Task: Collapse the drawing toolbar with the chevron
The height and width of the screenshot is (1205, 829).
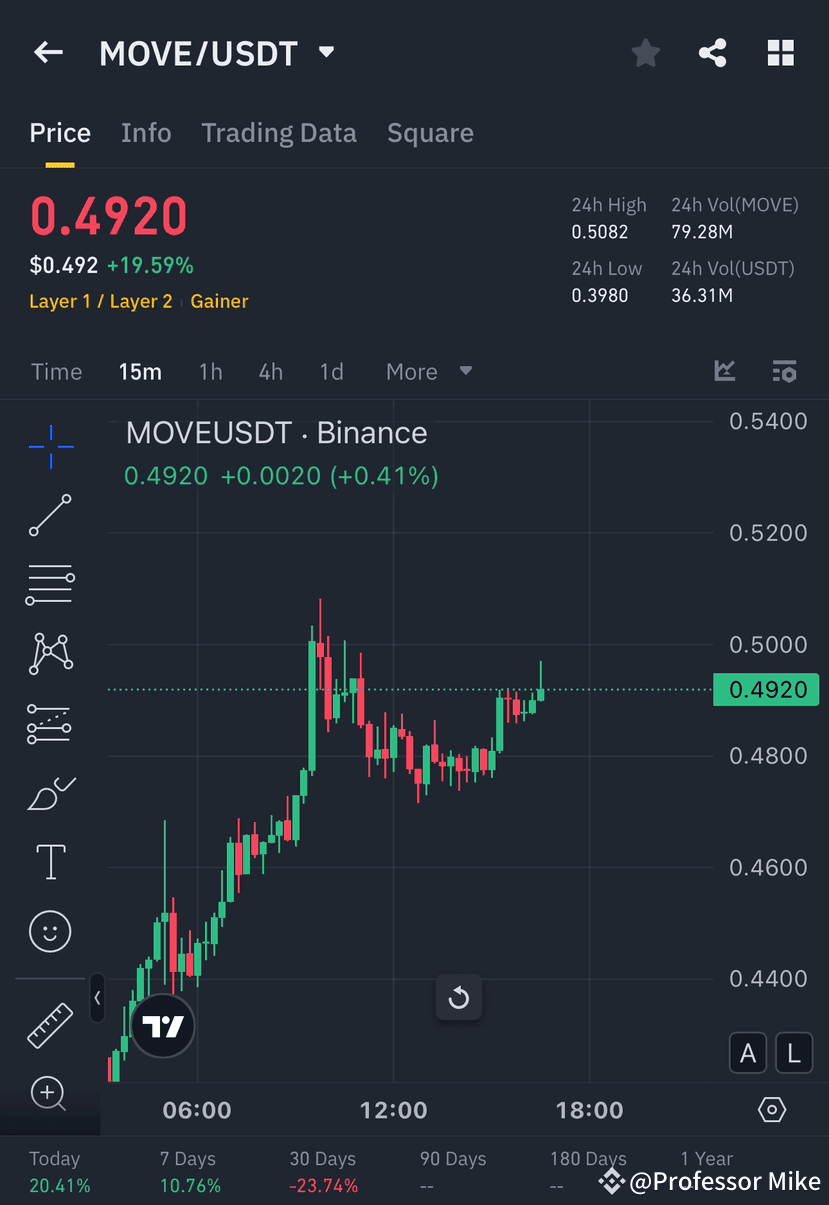Action: (x=96, y=997)
